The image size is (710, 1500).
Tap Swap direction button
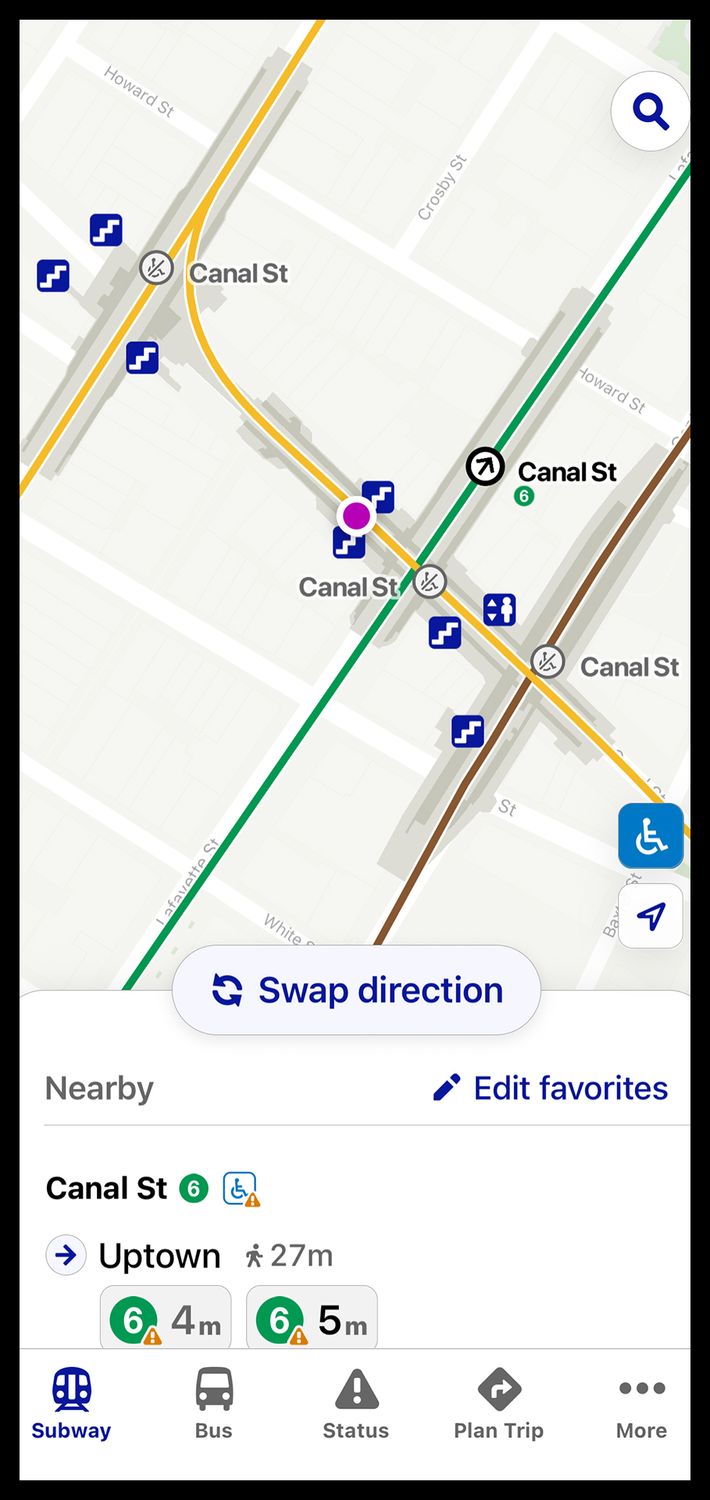point(357,990)
